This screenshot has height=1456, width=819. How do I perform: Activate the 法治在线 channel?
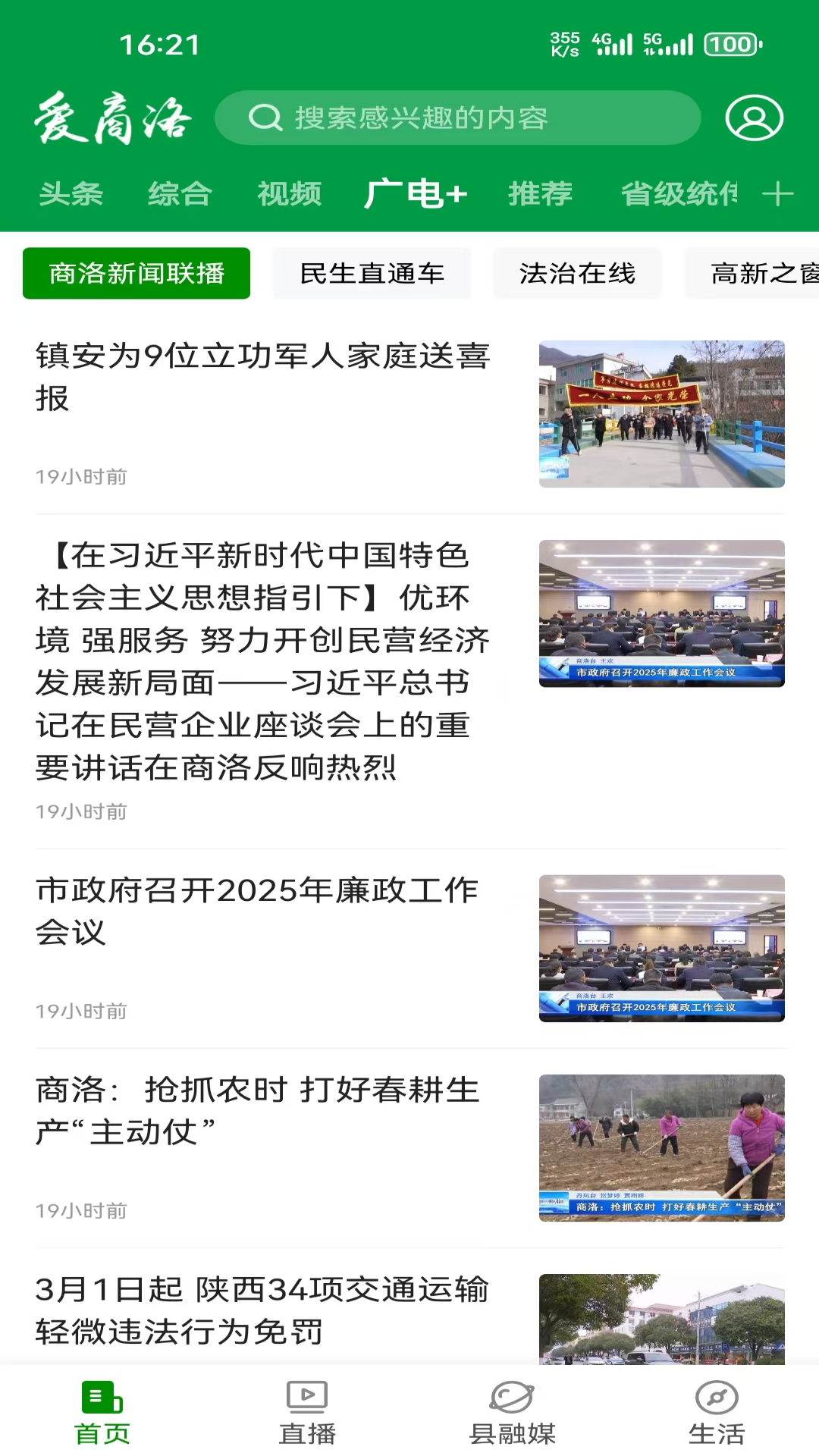pos(577,274)
